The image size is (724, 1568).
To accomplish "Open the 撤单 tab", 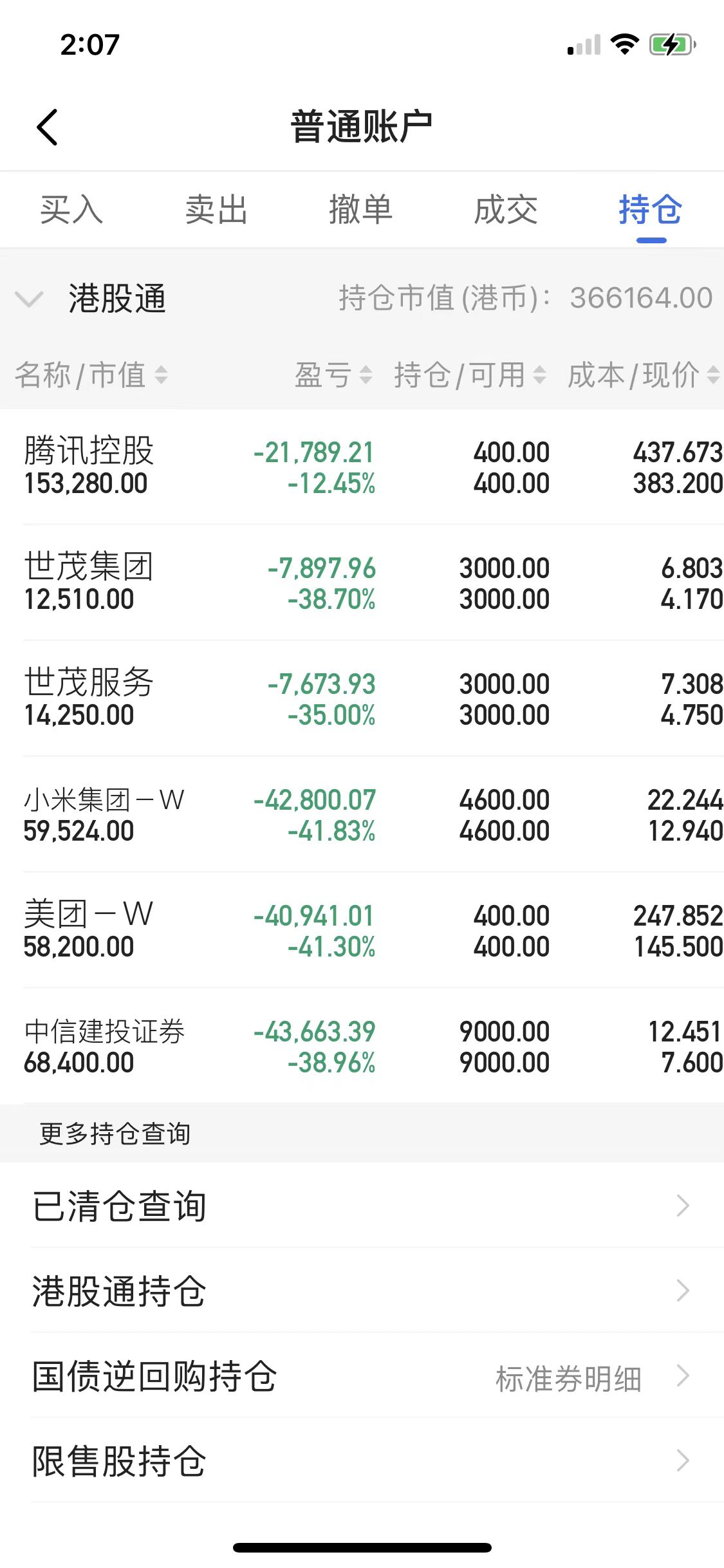I will [x=360, y=210].
